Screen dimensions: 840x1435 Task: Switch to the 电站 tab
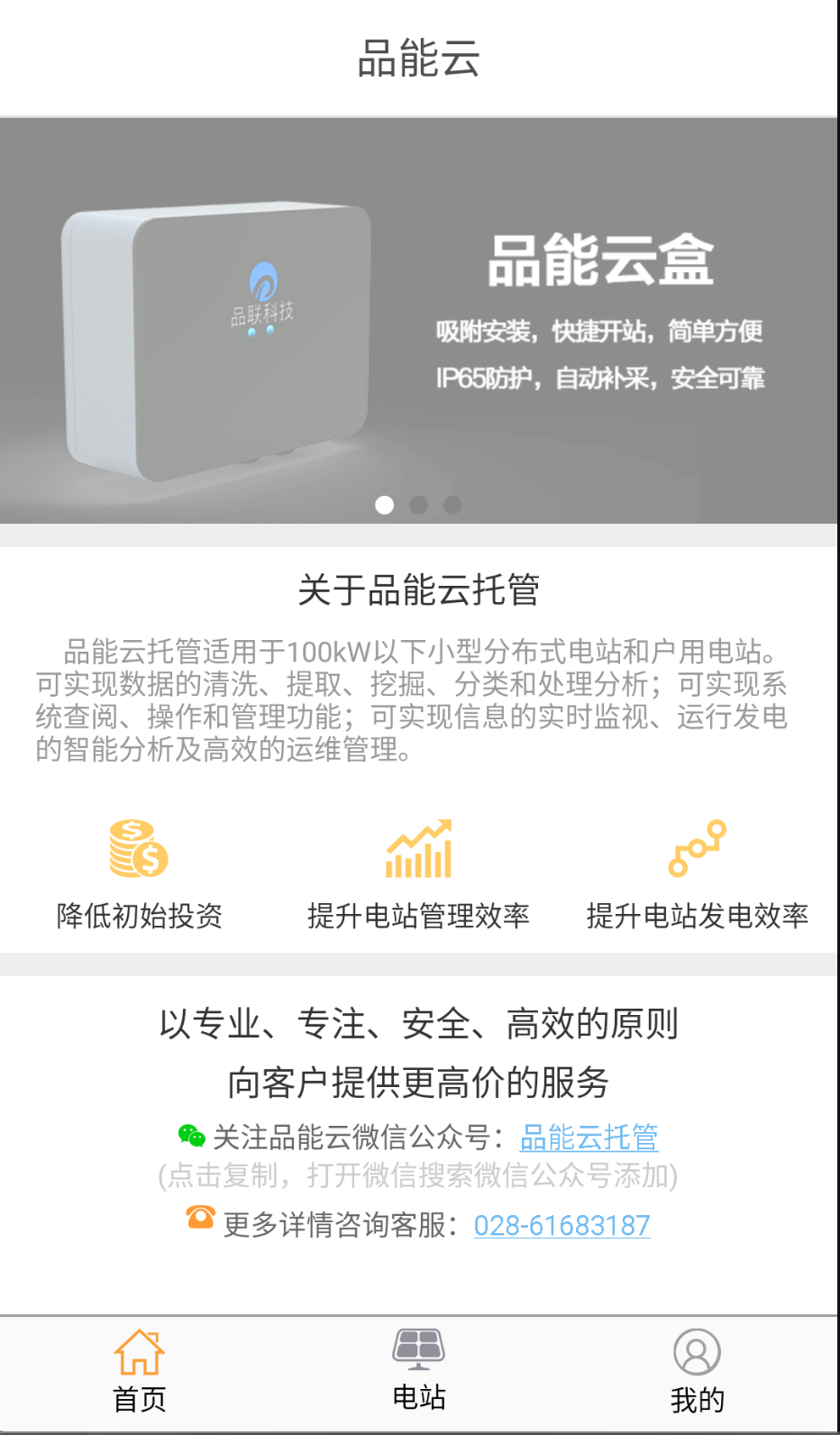[418, 1374]
